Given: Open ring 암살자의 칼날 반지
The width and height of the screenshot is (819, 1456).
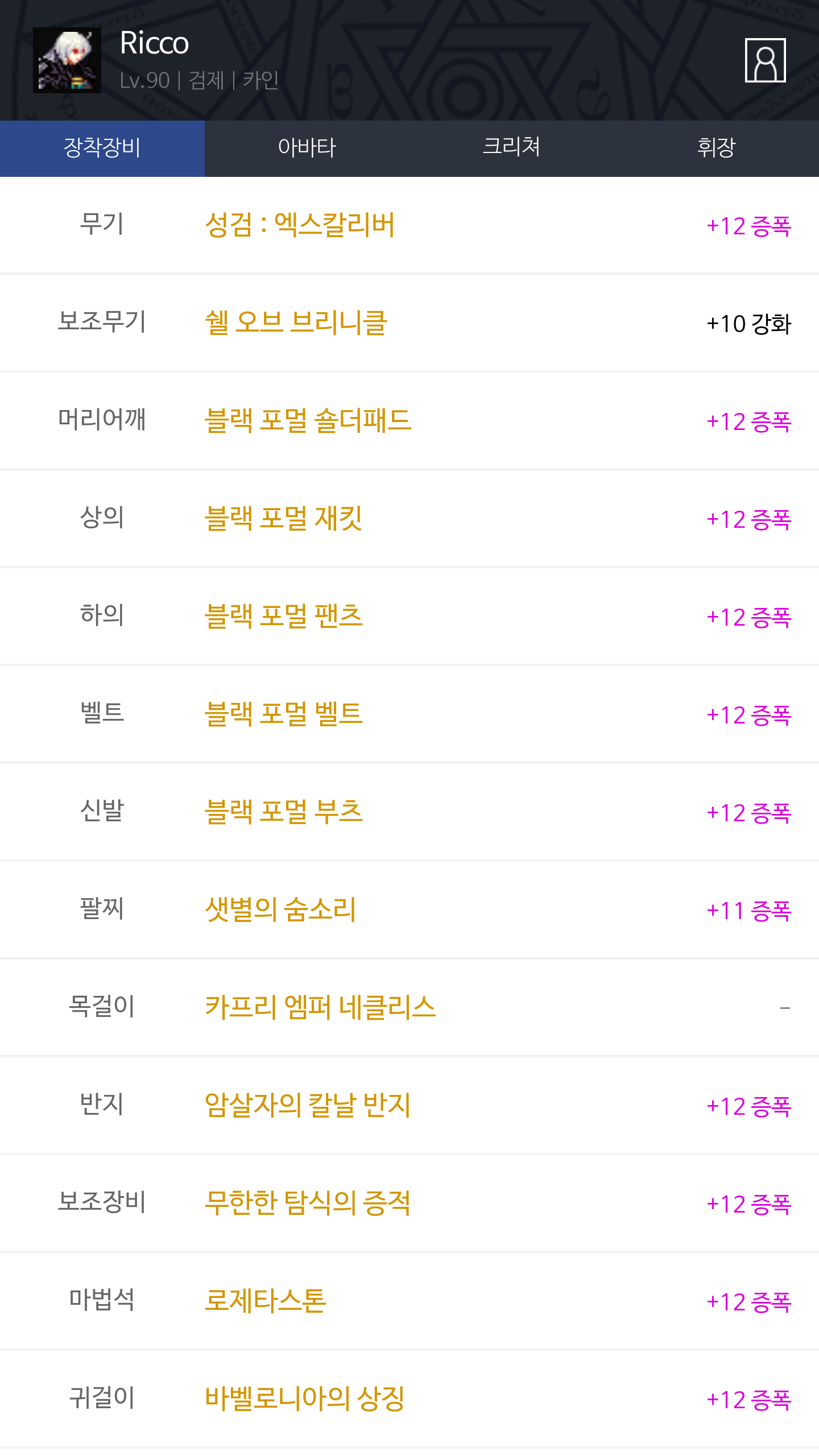Looking at the screenshot, I should tap(409, 1106).
